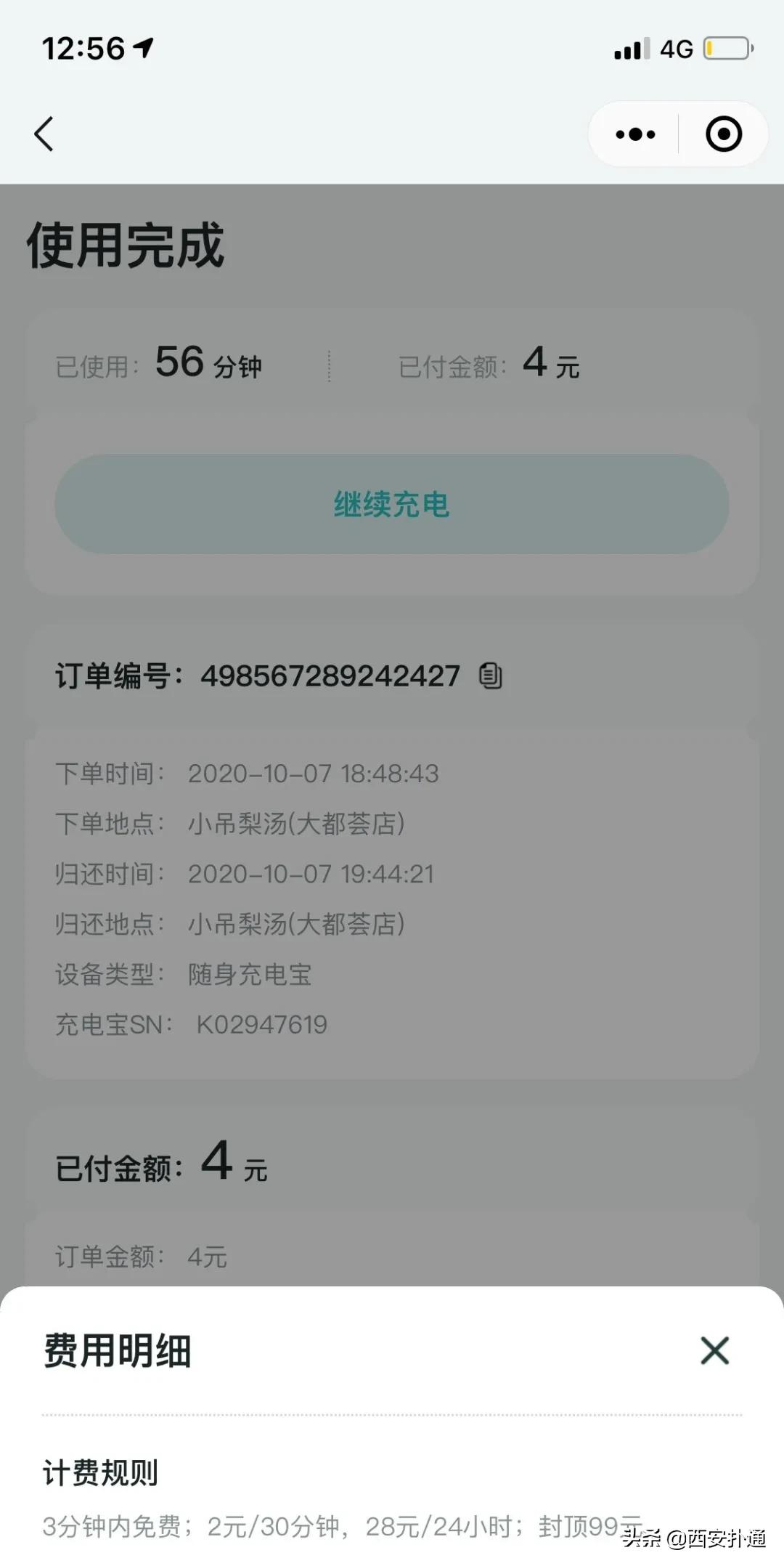This screenshot has height=1566, width=784.
Task: Tap the order number 498567289242427
Action: 330,675
